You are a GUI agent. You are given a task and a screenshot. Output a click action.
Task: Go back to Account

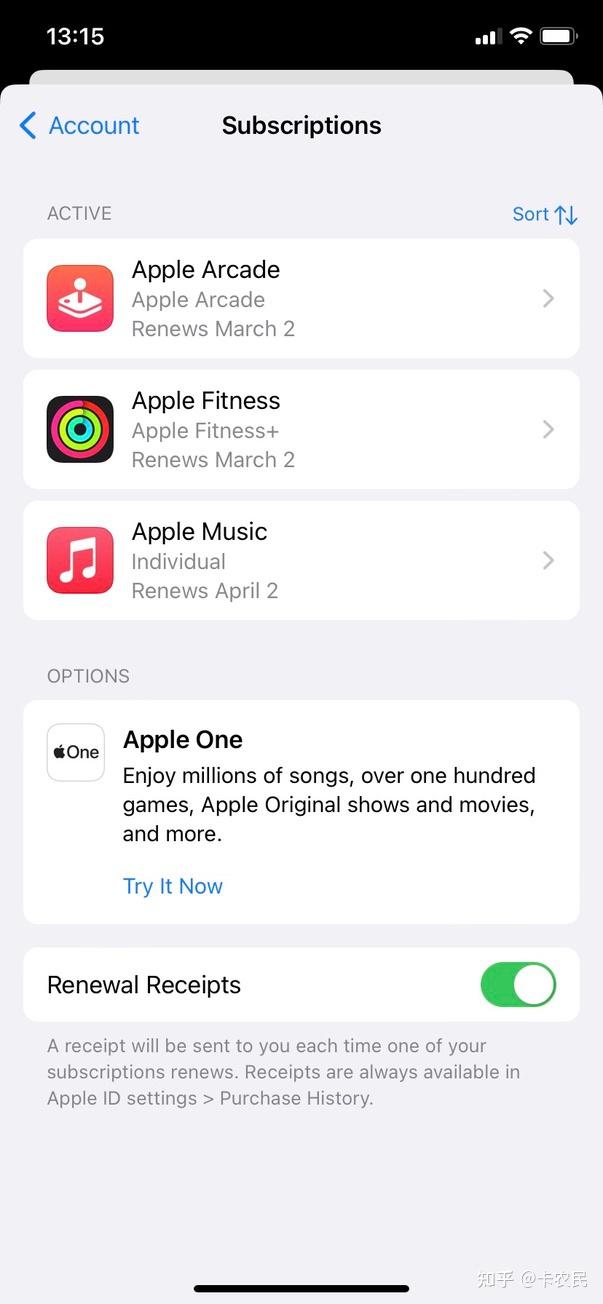80,126
